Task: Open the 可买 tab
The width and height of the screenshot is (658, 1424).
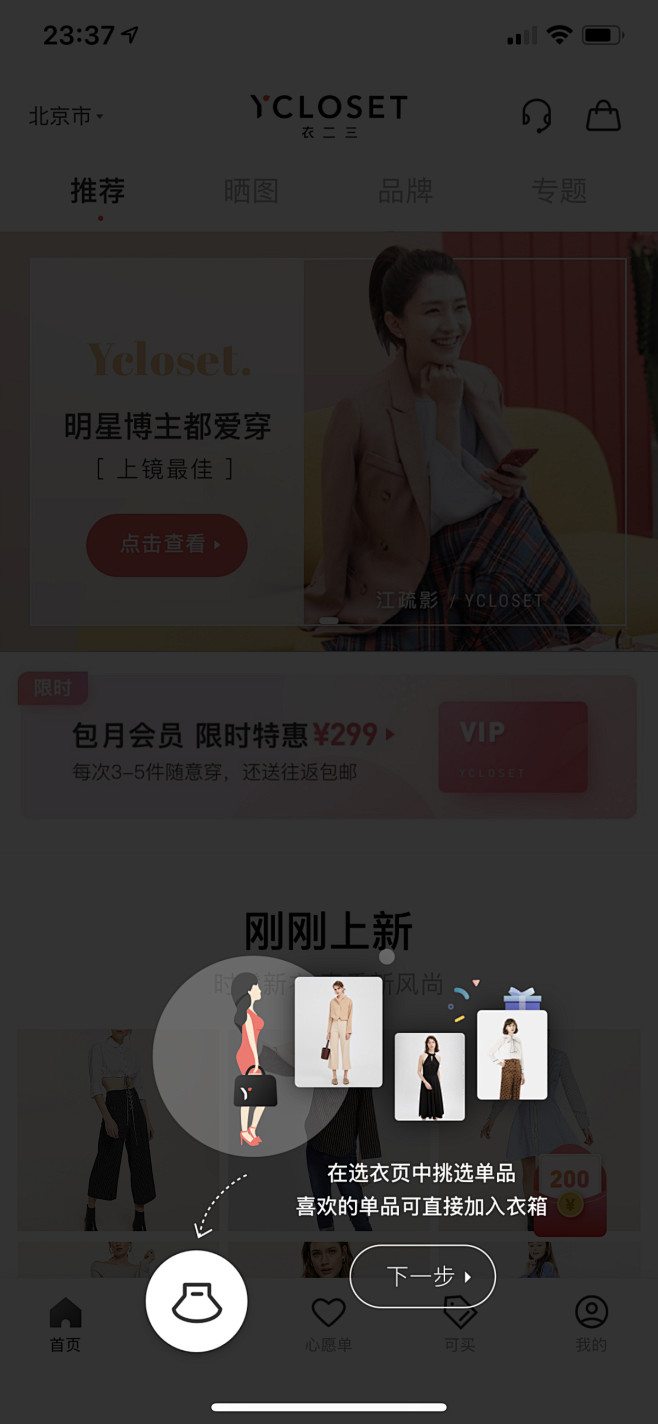Action: pos(460,1325)
